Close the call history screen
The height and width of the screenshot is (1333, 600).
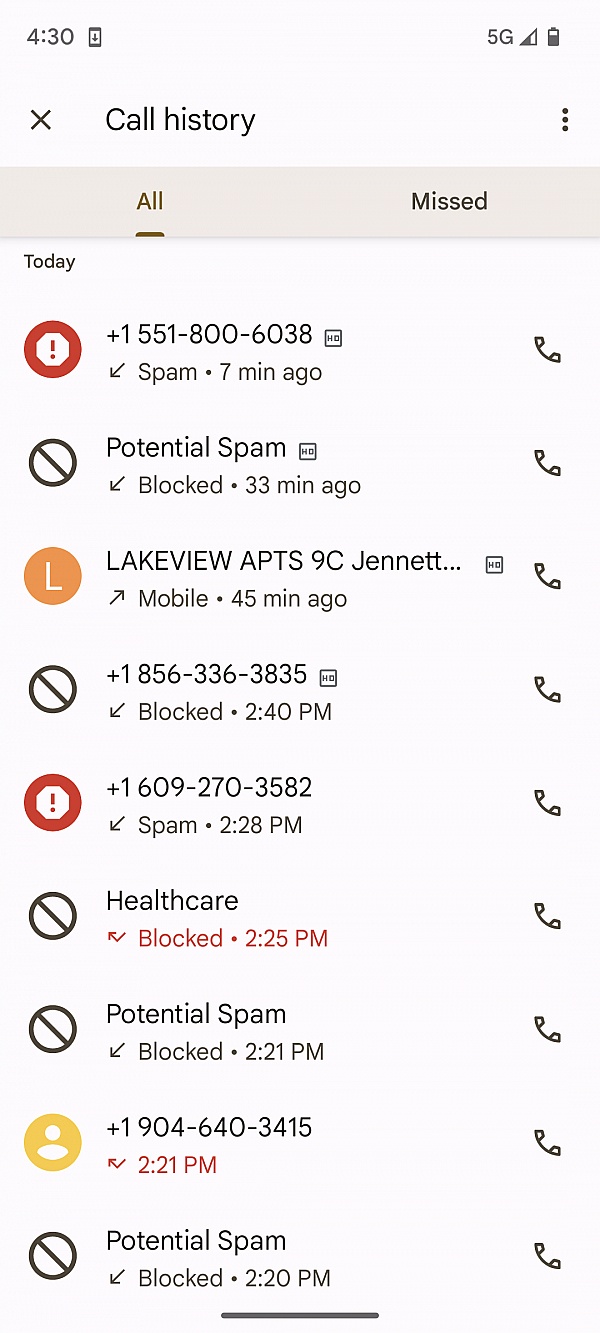point(41,120)
